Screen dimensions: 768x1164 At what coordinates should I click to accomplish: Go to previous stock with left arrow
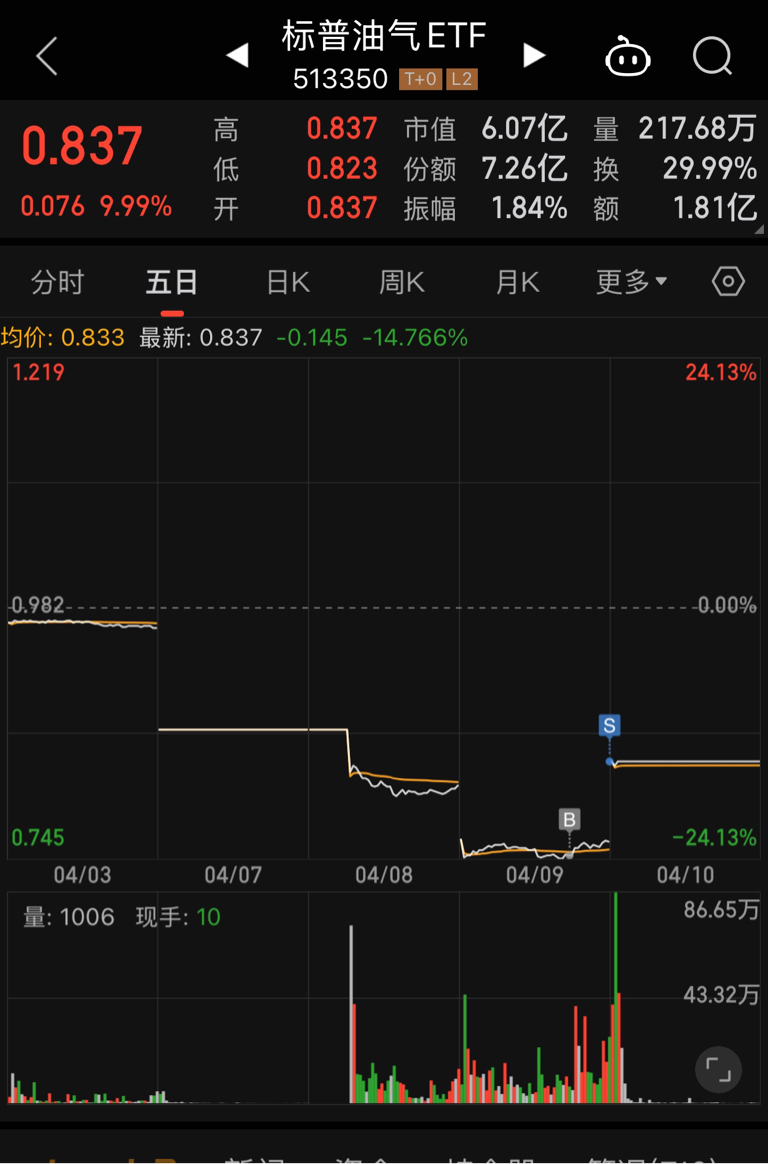click(x=237, y=57)
